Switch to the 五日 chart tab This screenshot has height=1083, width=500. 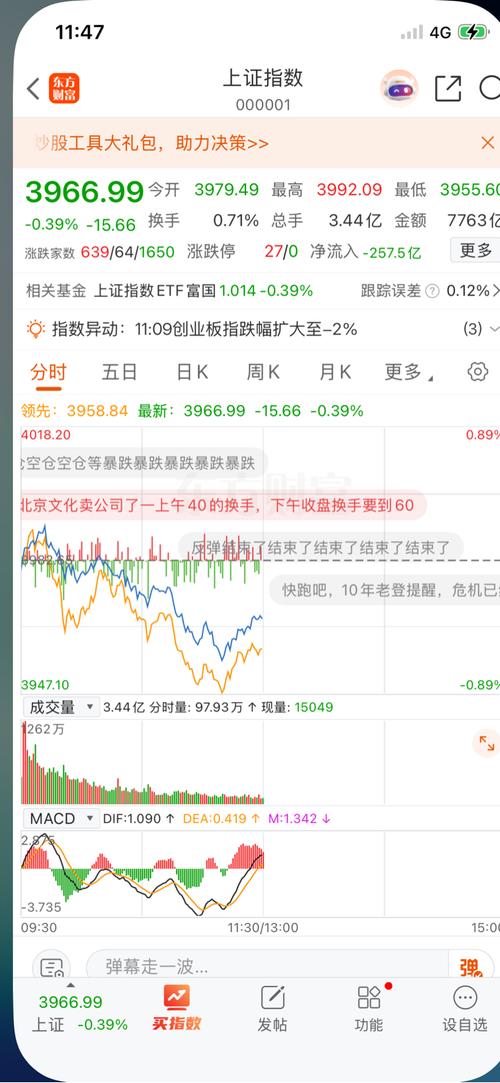119,373
